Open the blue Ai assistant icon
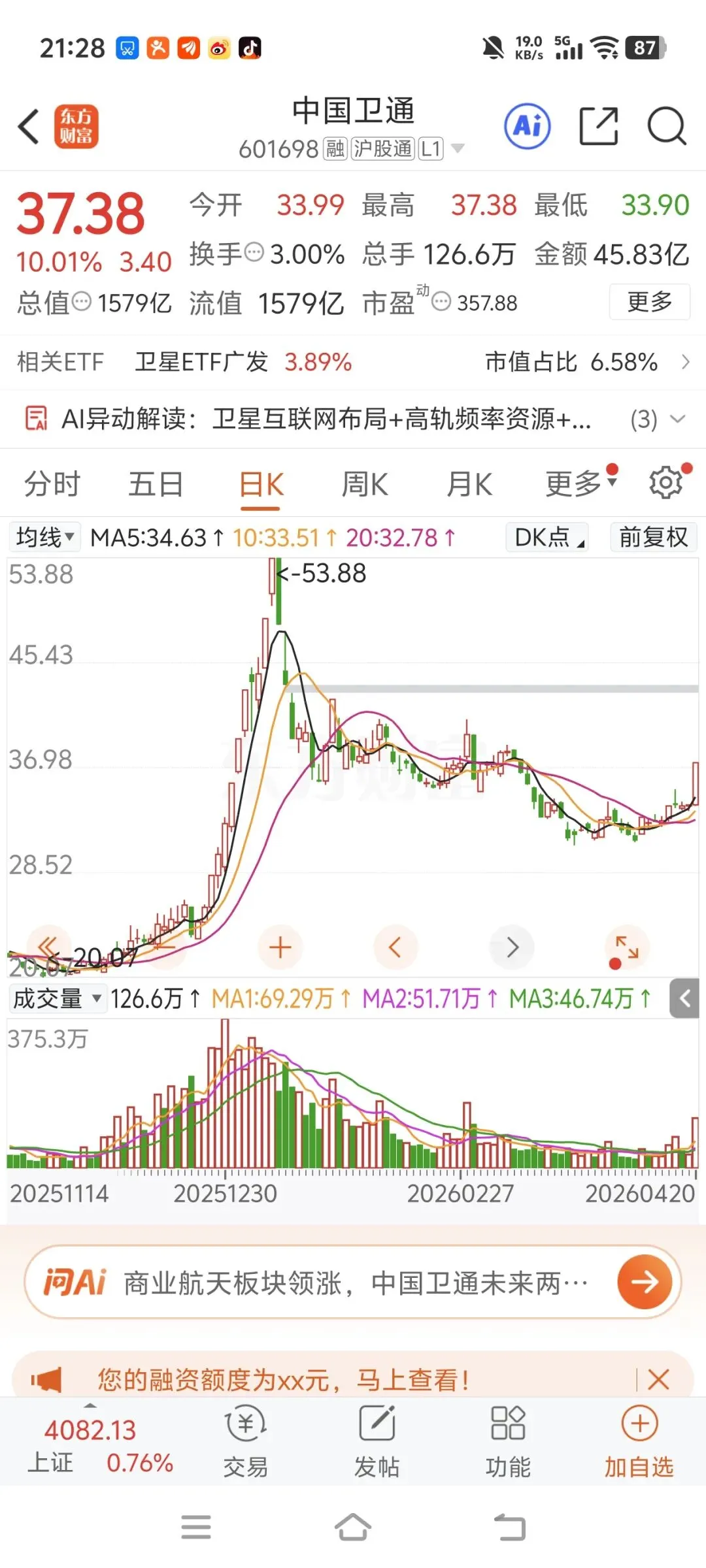The width and height of the screenshot is (706, 1568). tap(527, 125)
